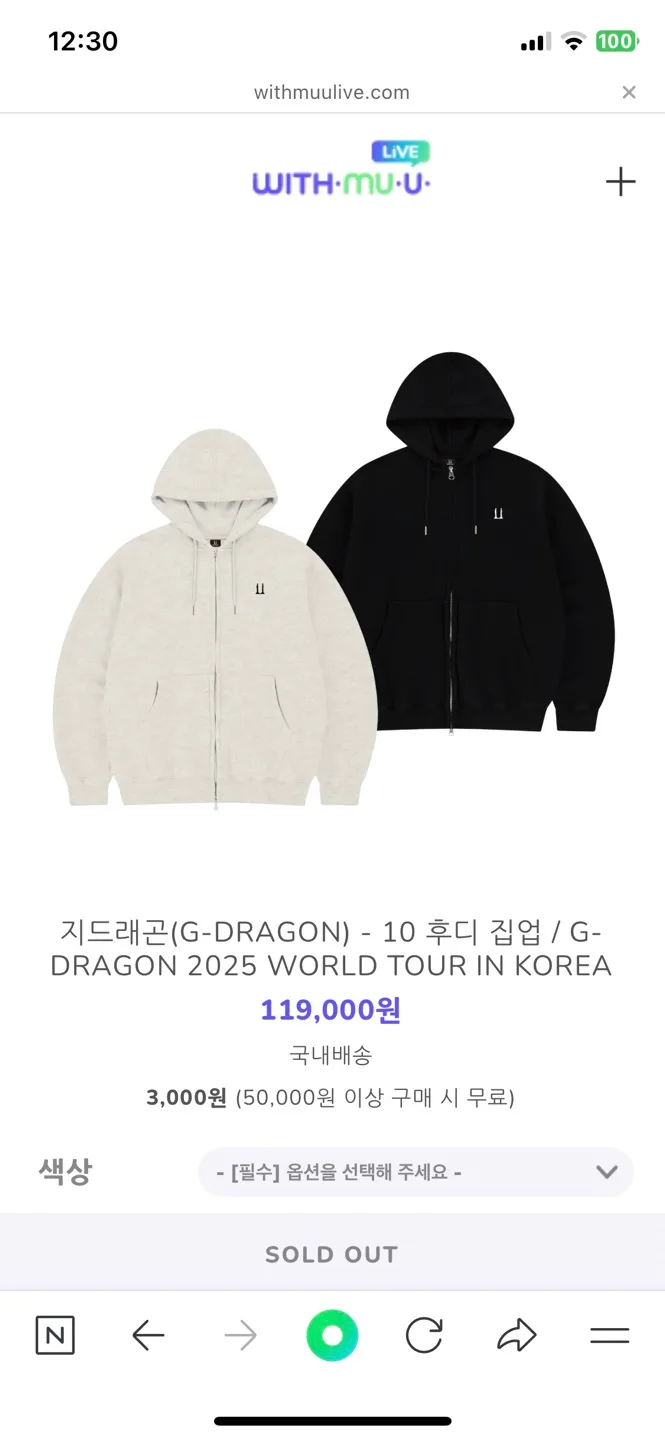Close the withmuulive.com web view
Image resolution: width=665 pixels, height=1440 pixels.
tap(629, 93)
